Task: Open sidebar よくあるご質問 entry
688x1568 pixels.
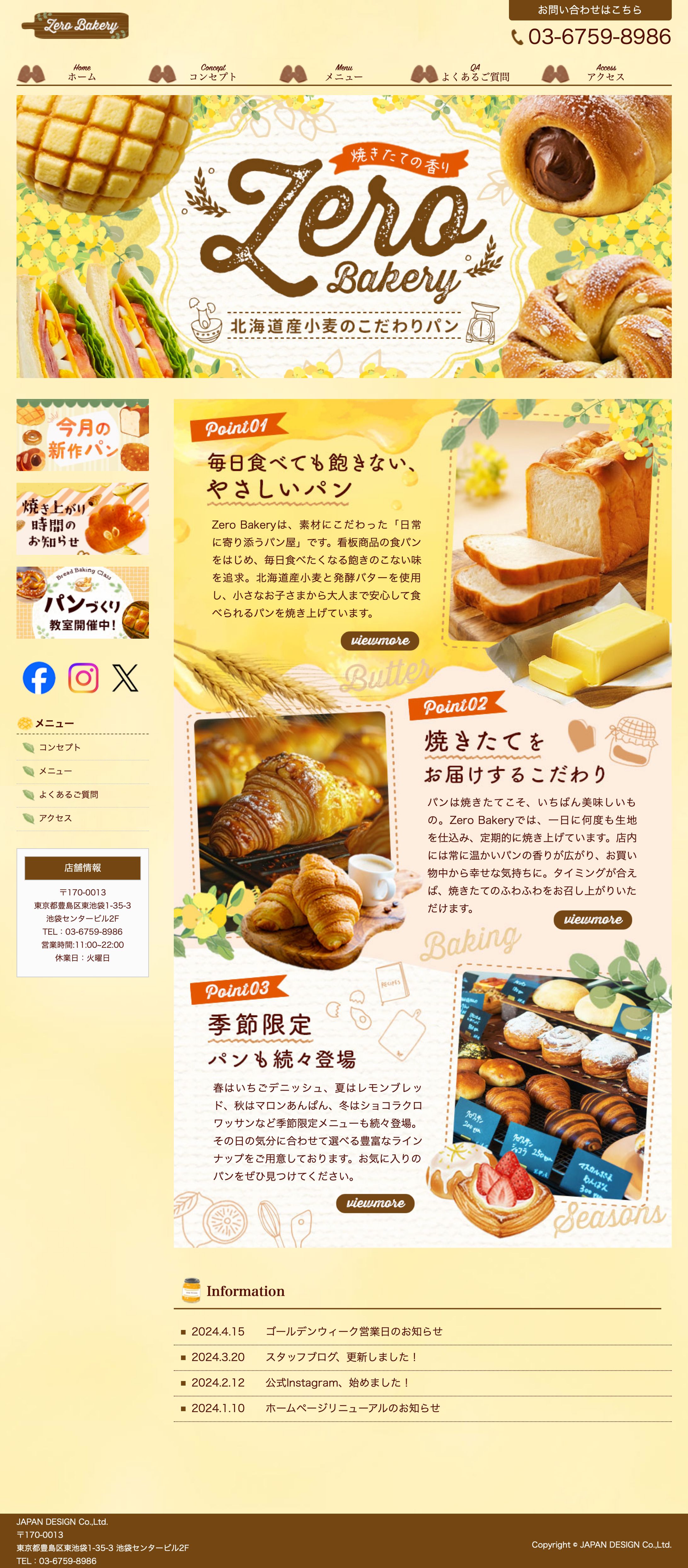Action: click(x=68, y=794)
